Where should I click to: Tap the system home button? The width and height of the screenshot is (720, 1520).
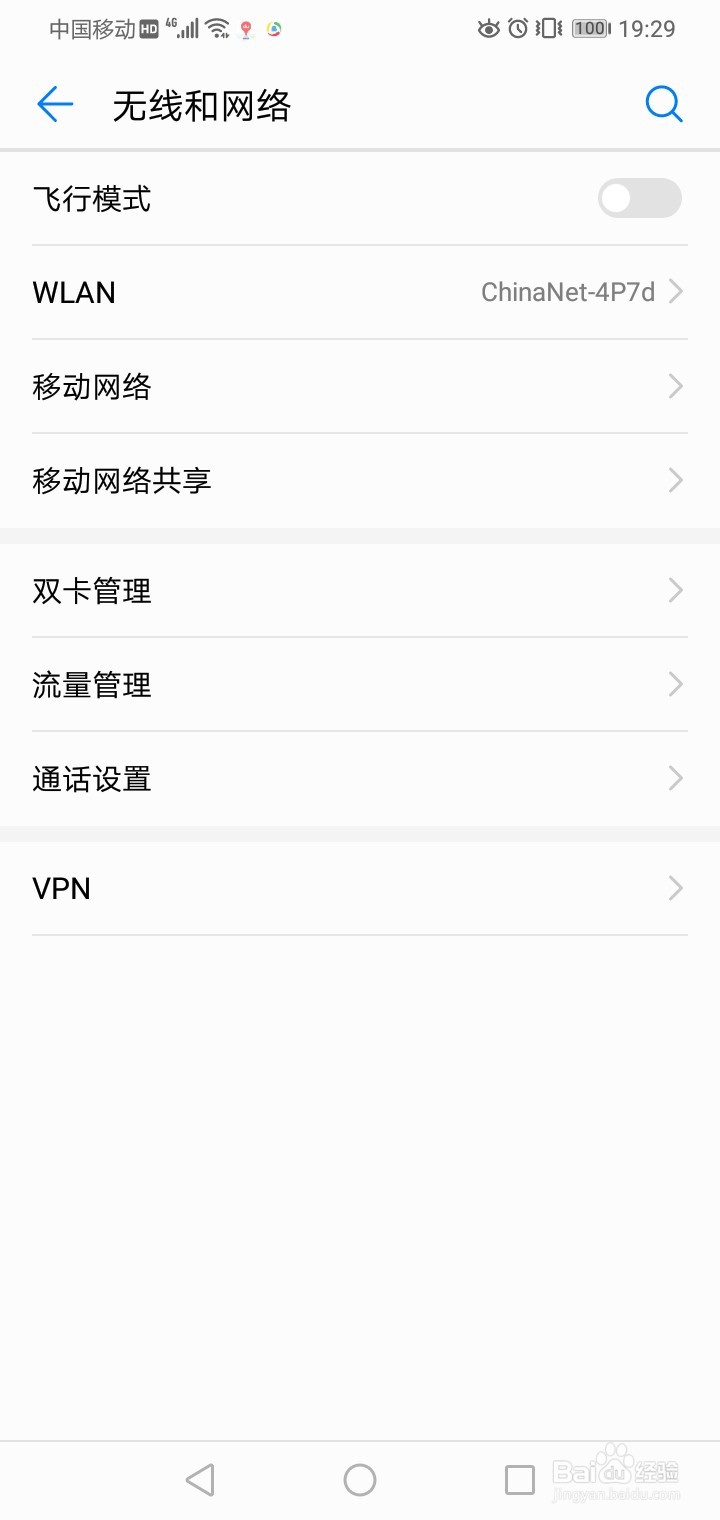click(360, 1480)
